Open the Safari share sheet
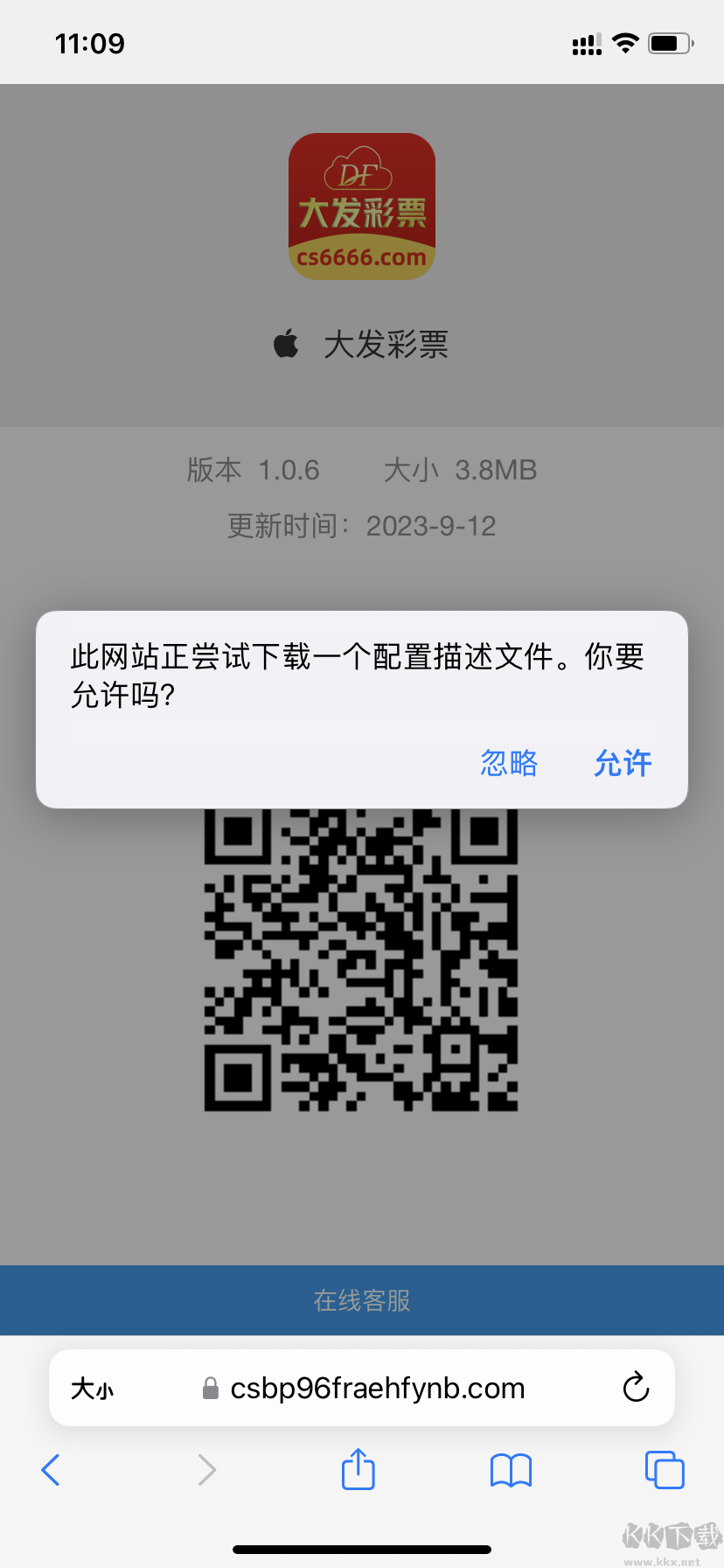724x1568 pixels. 359,1470
